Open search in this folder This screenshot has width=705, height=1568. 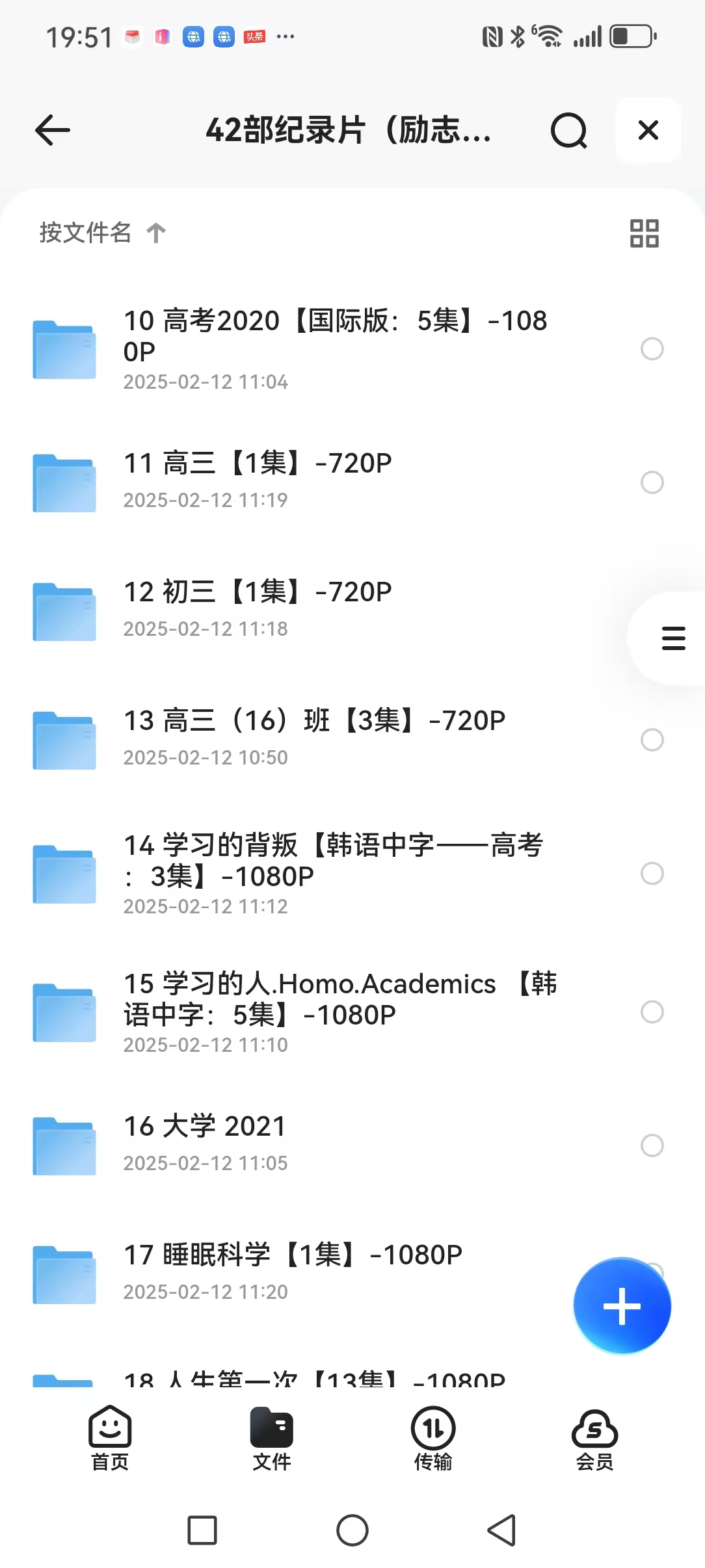[568, 131]
